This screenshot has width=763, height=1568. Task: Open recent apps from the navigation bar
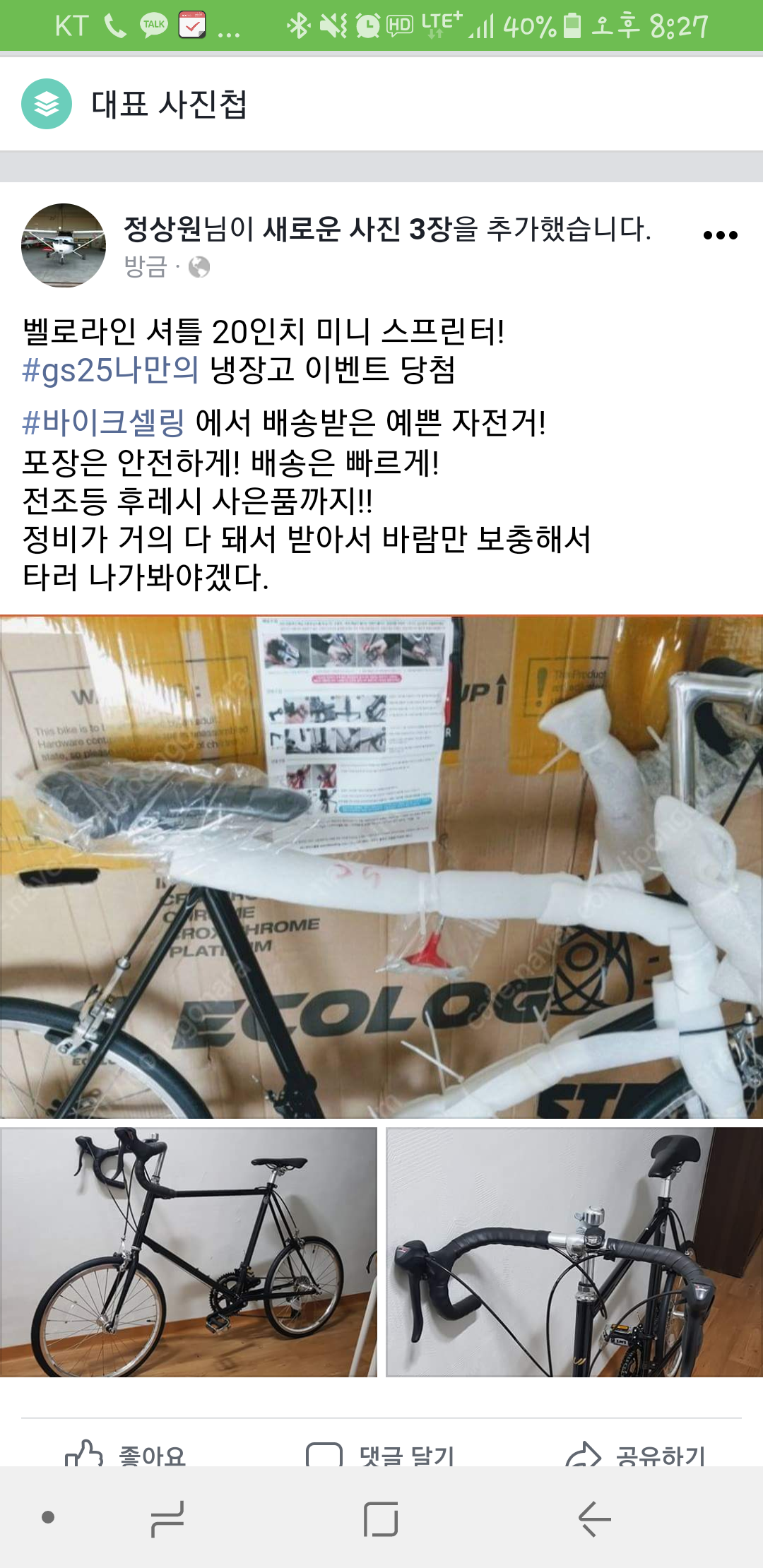coord(168,1519)
